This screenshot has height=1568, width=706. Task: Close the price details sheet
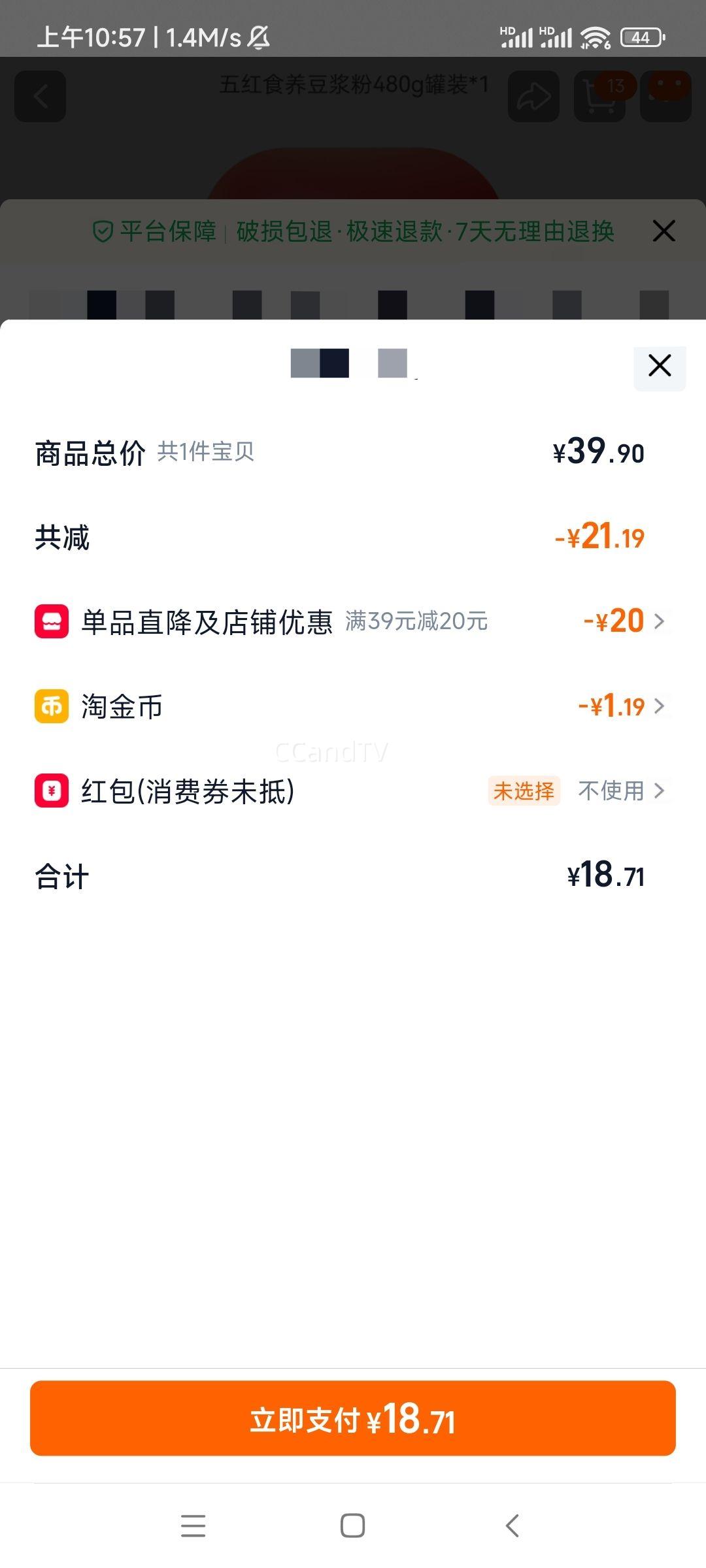pos(660,366)
